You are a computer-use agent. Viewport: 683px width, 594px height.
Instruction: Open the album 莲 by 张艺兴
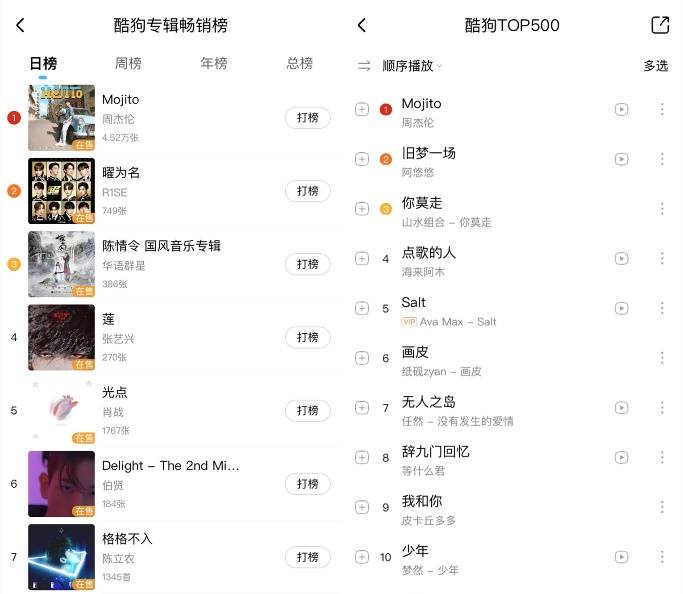[108, 319]
